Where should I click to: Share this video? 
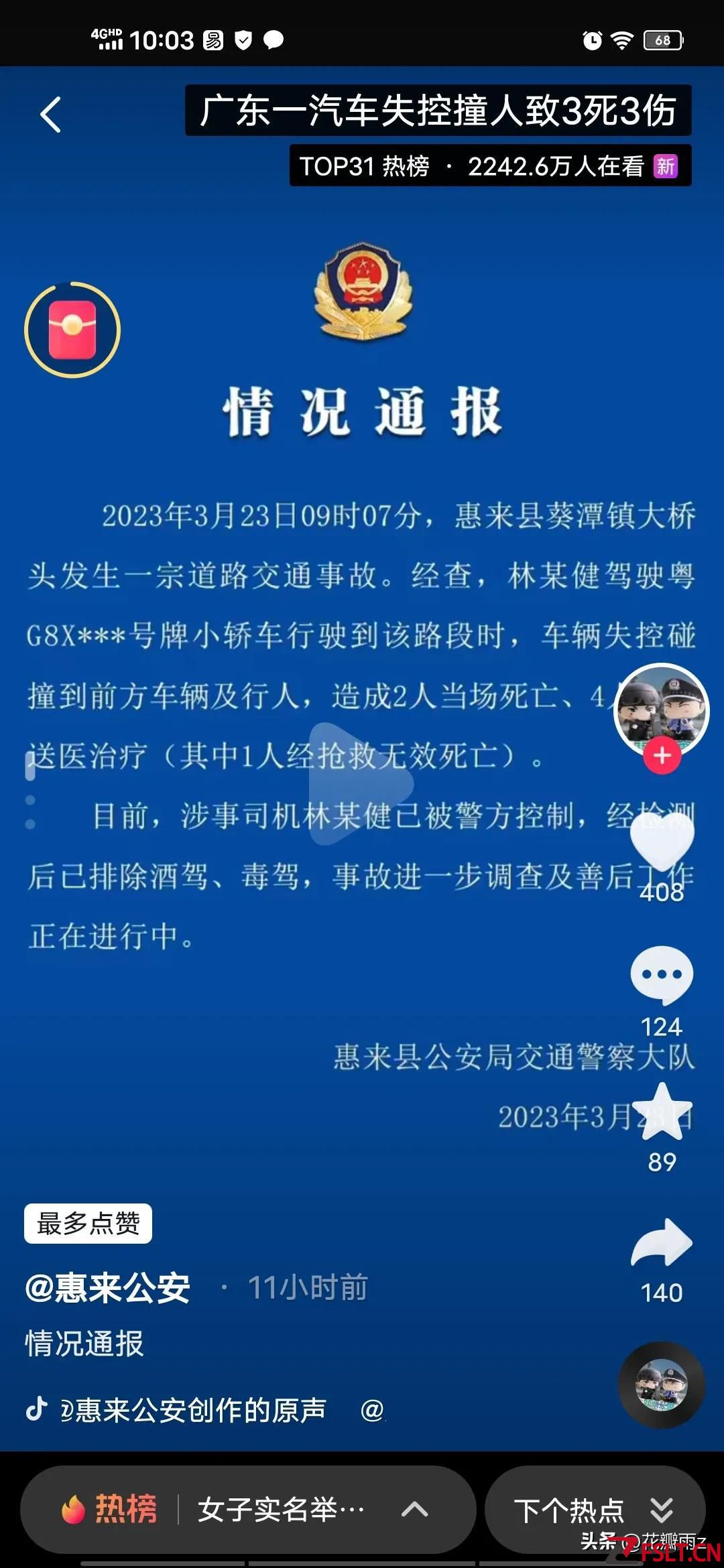[662, 1244]
